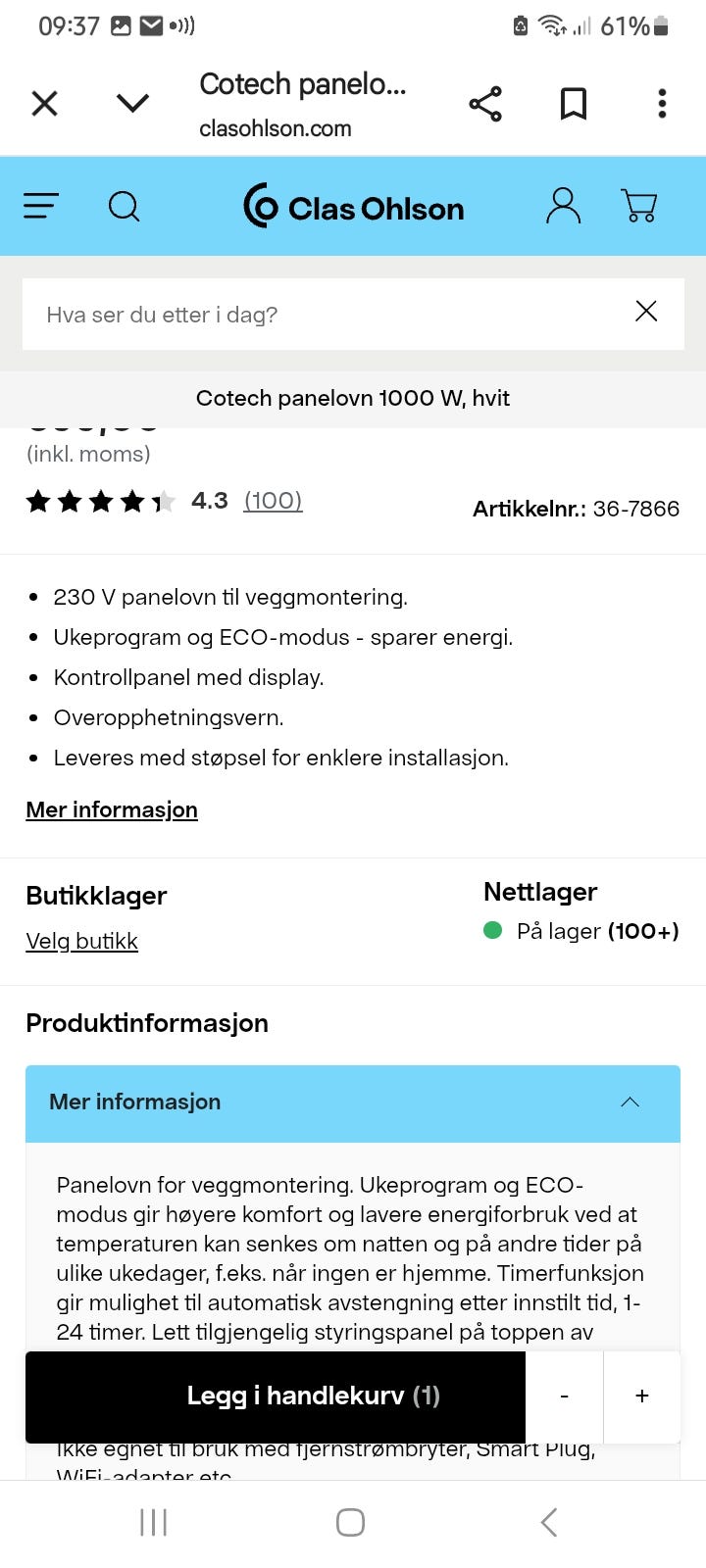Screen dimensions: 706x1568
Task: Expand details via Mer informasjon link
Action: (x=111, y=809)
